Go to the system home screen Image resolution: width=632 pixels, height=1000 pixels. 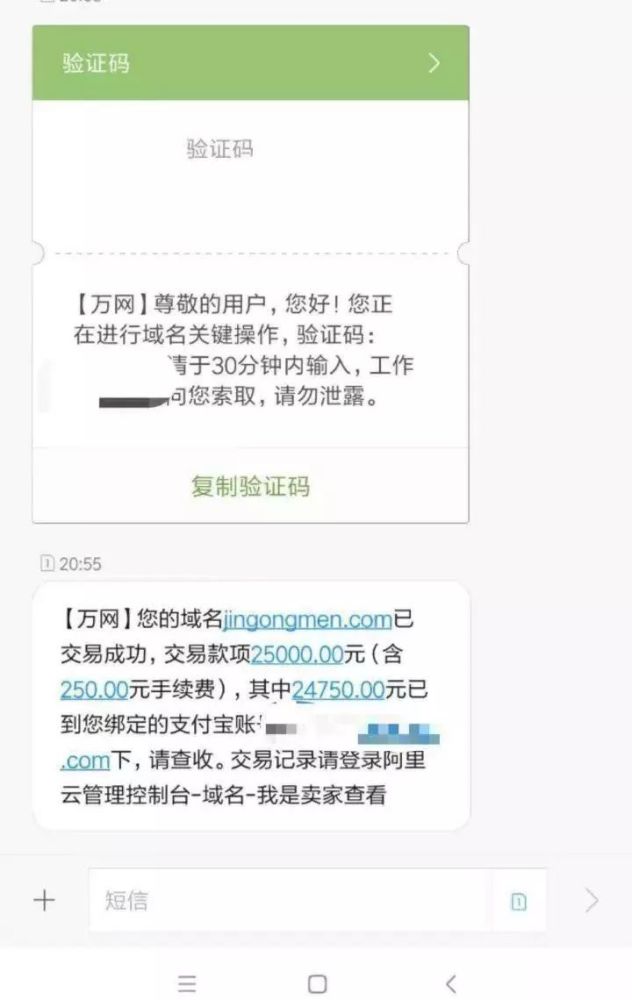(x=317, y=983)
